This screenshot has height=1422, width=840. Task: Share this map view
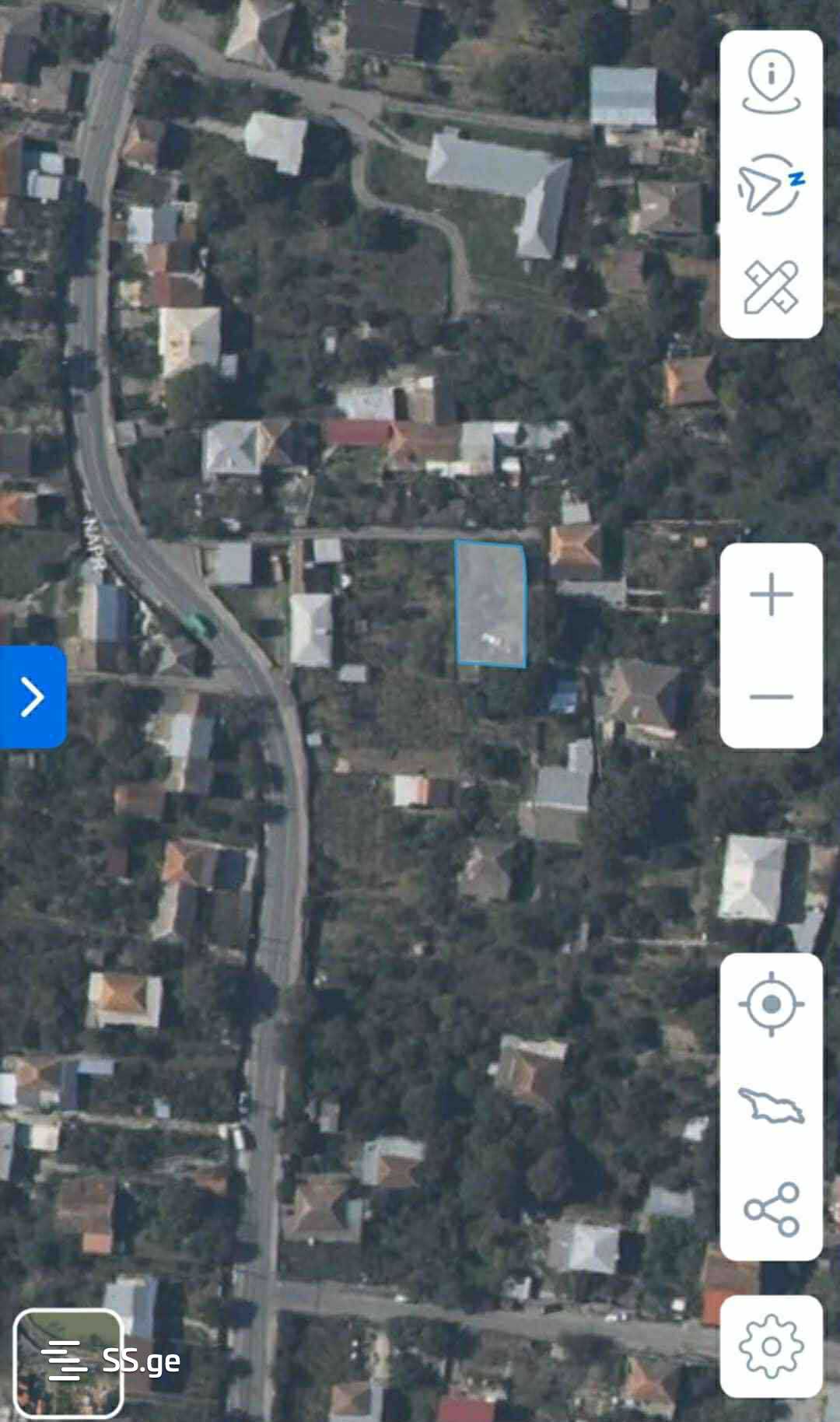coord(771,1209)
